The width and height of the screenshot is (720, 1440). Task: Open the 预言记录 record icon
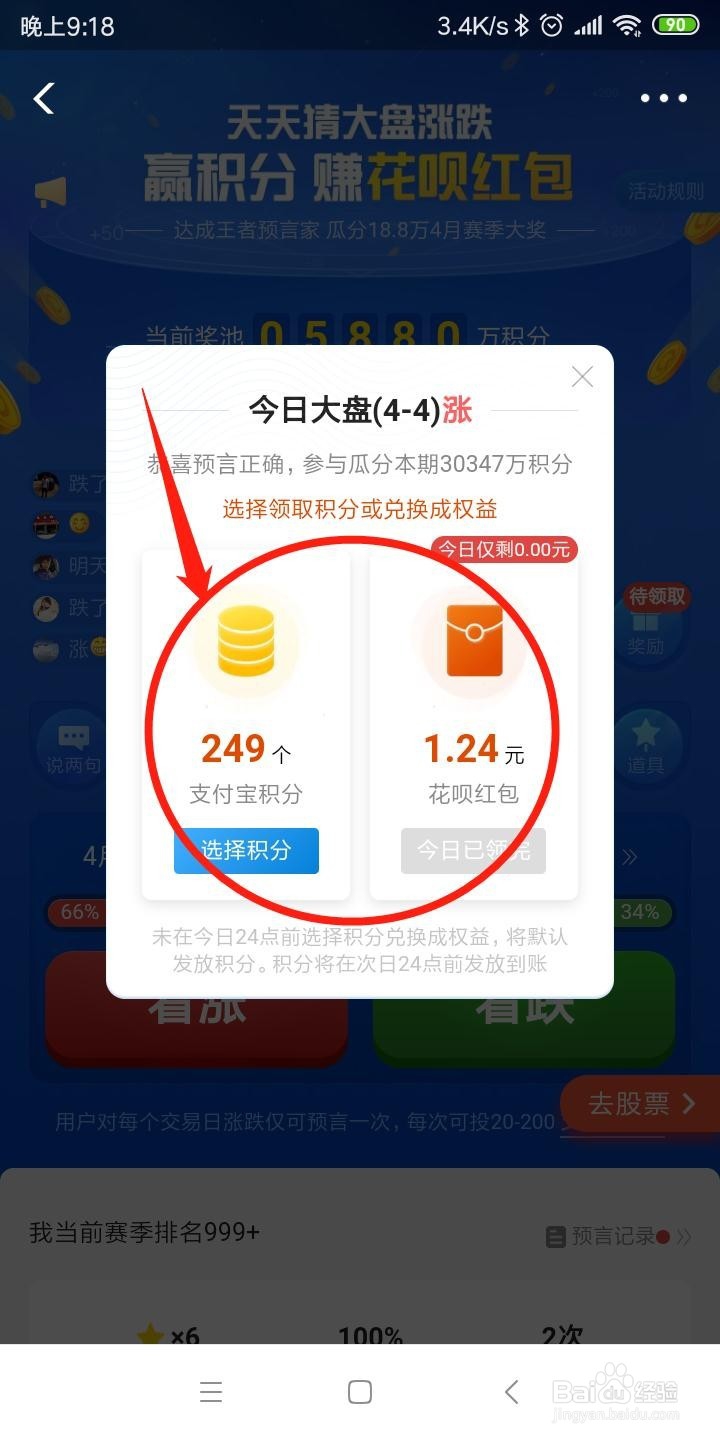tap(556, 1237)
